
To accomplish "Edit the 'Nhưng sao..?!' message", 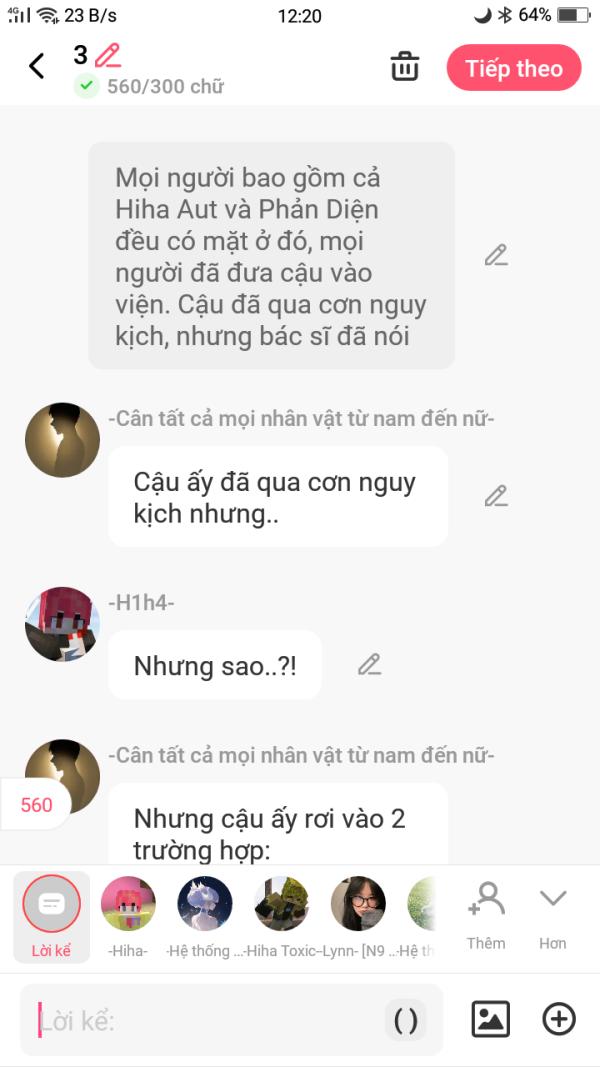I will pos(370,664).
